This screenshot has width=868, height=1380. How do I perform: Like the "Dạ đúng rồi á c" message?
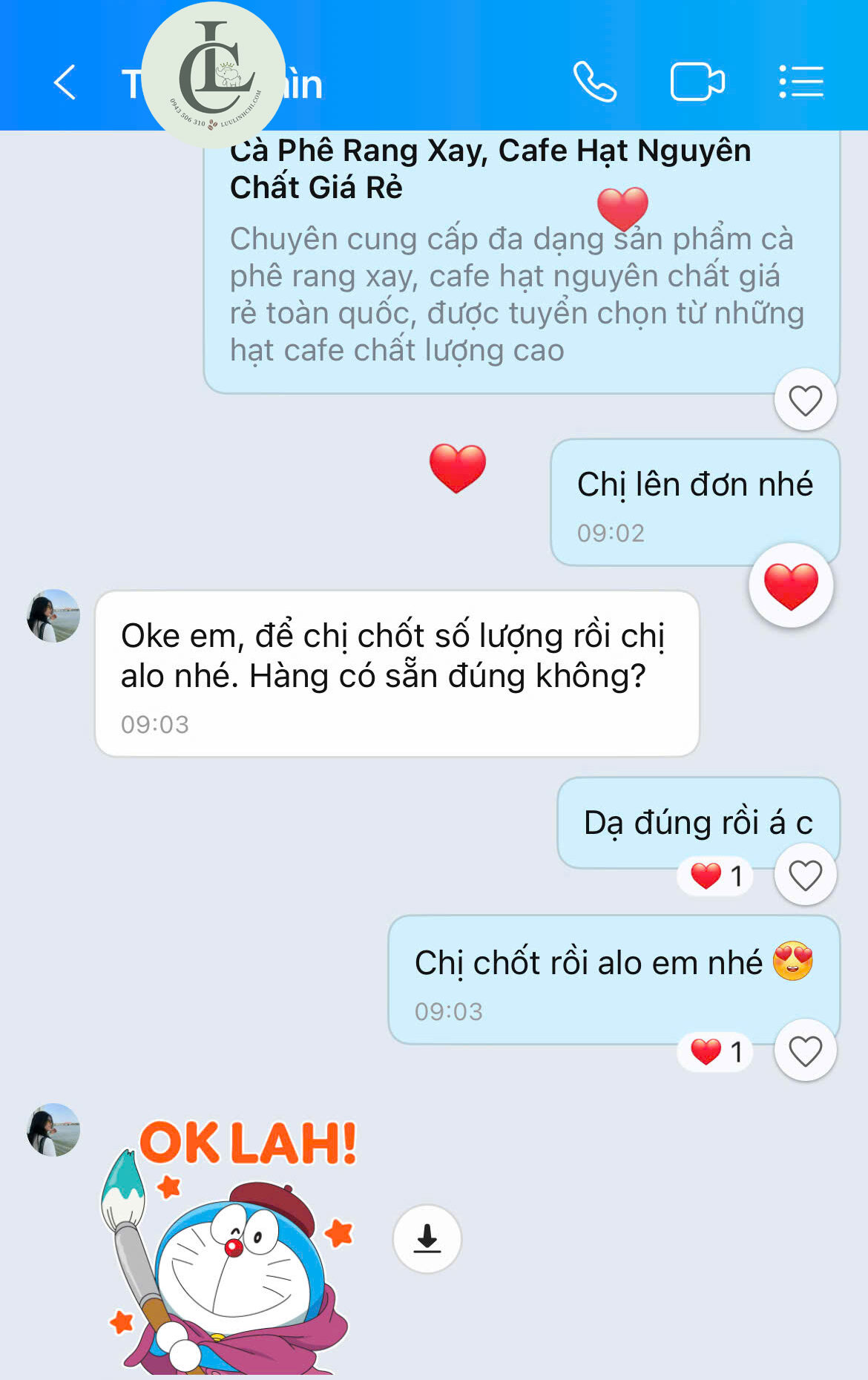tap(805, 876)
